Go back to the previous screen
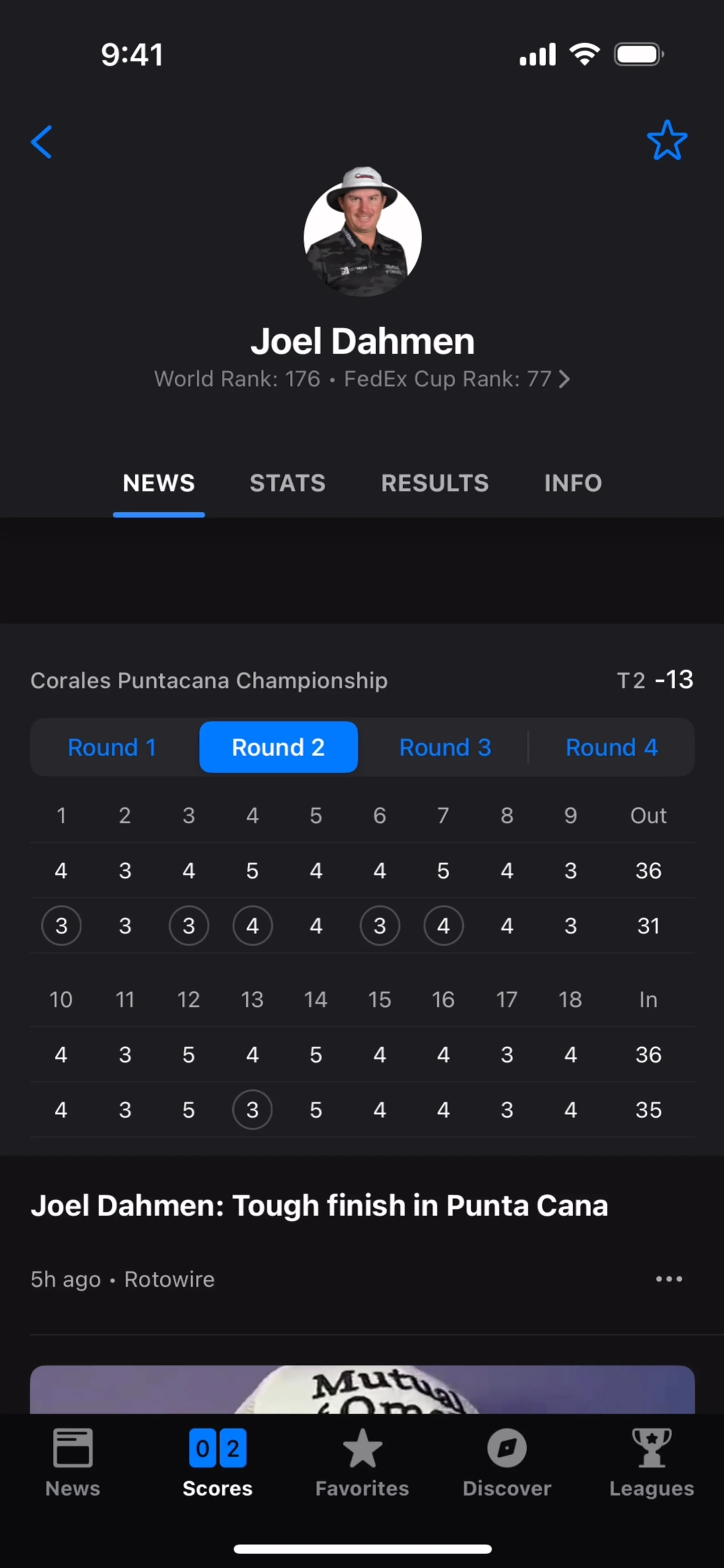 [41, 142]
